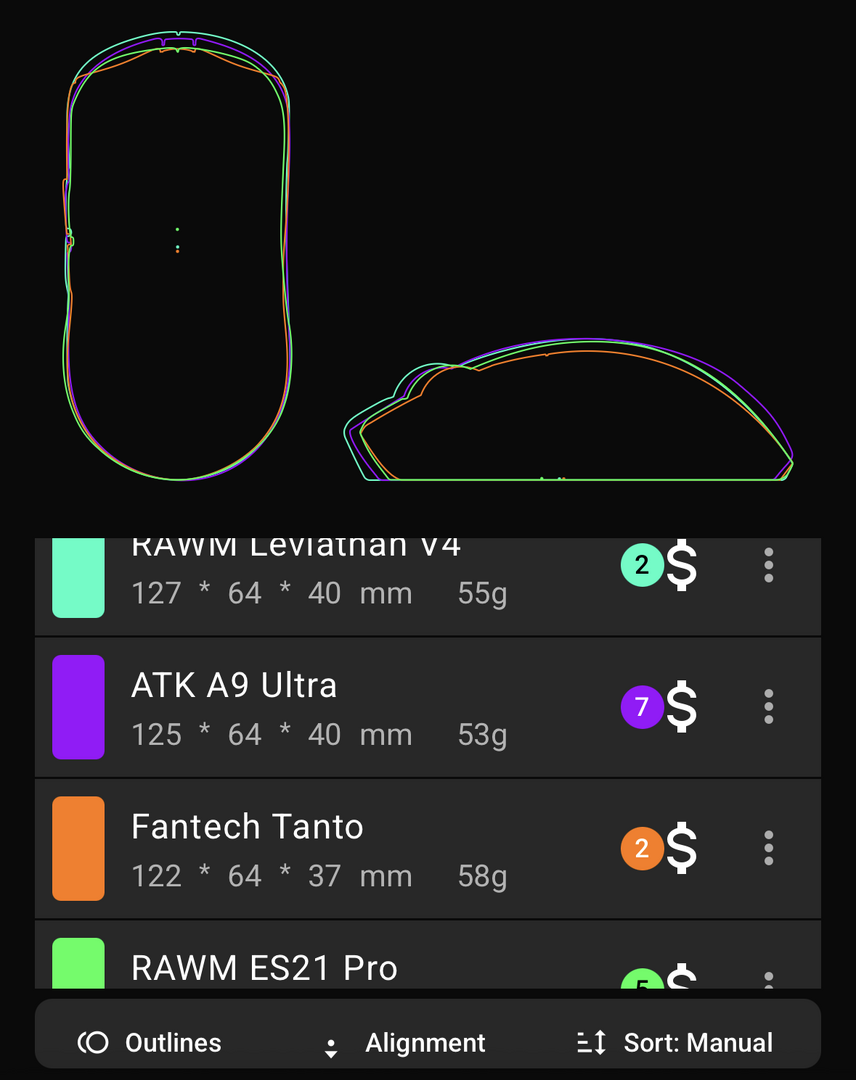856x1080 pixels.
Task: Tap the teal swatch for RAWM Leviathan V4
Action: click(x=78, y=577)
